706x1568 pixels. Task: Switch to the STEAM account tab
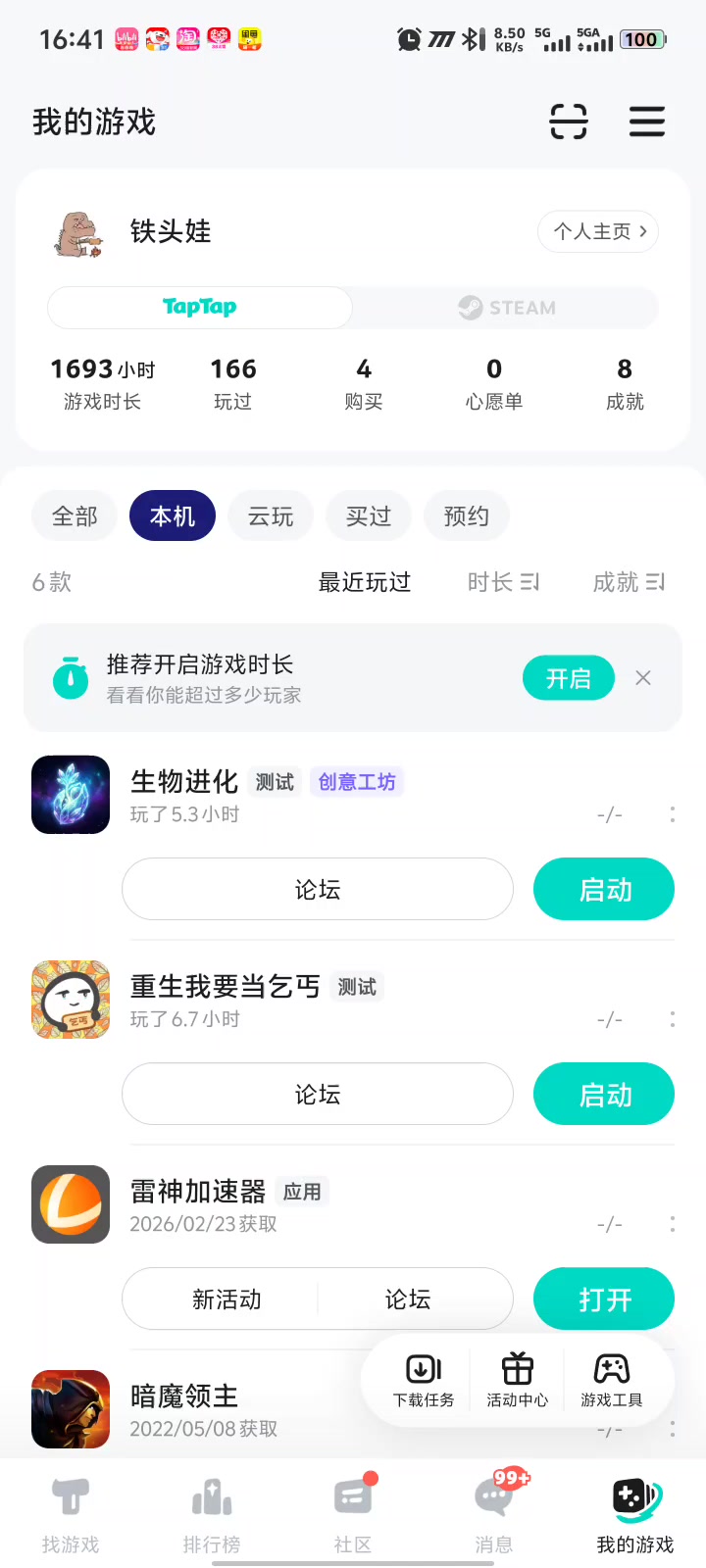tap(506, 308)
